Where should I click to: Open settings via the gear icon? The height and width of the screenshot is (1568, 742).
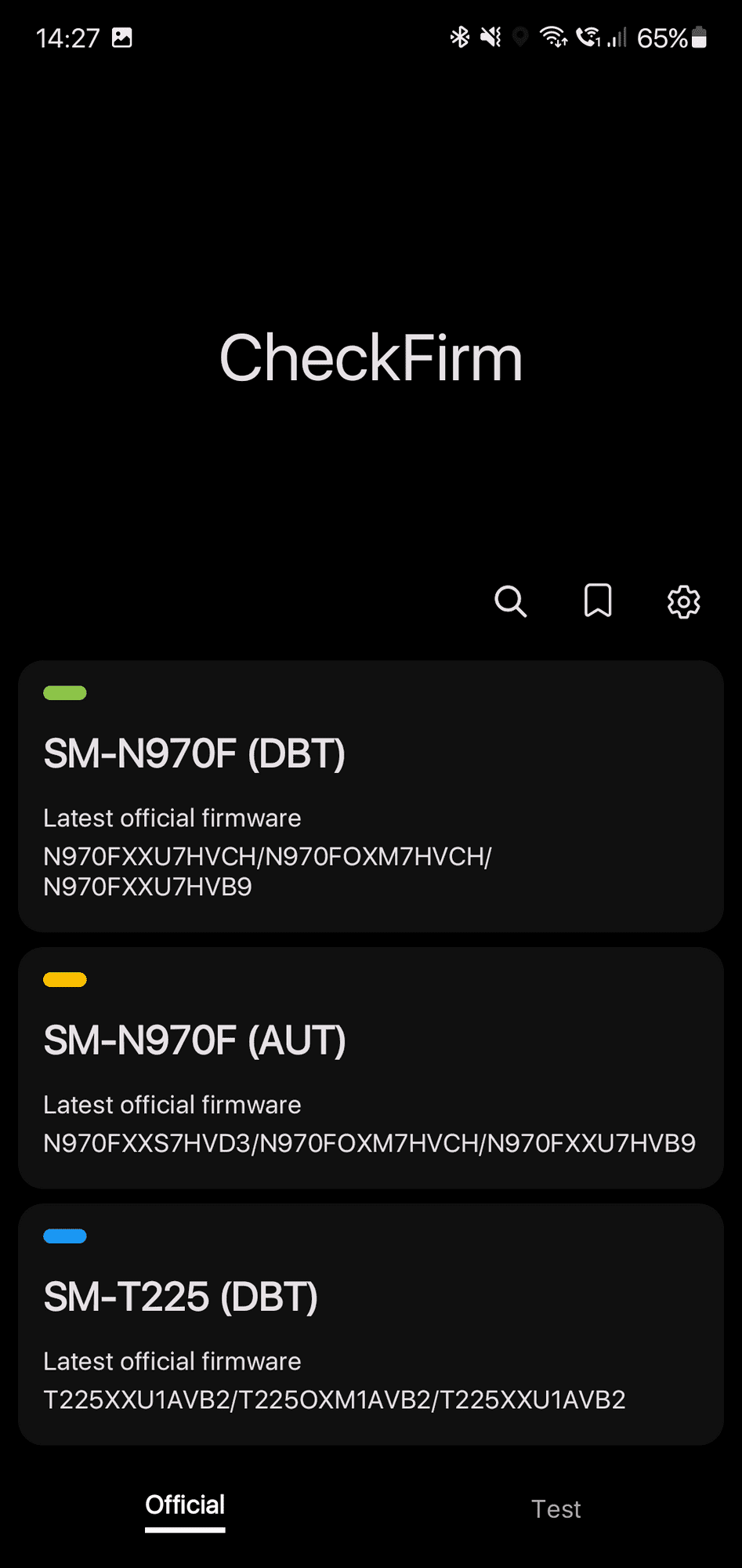[x=683, y=602]
